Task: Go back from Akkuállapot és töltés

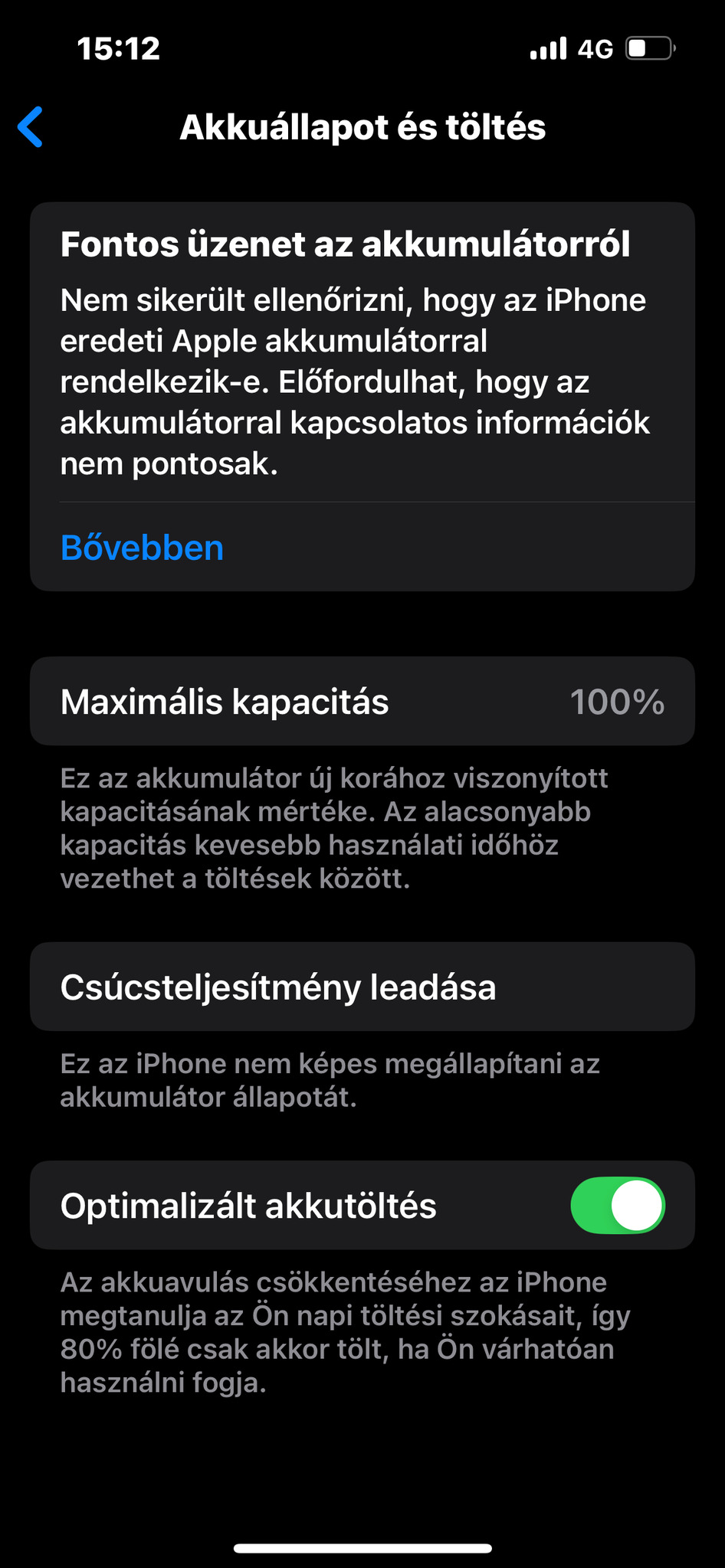Action: pos(31,126)
